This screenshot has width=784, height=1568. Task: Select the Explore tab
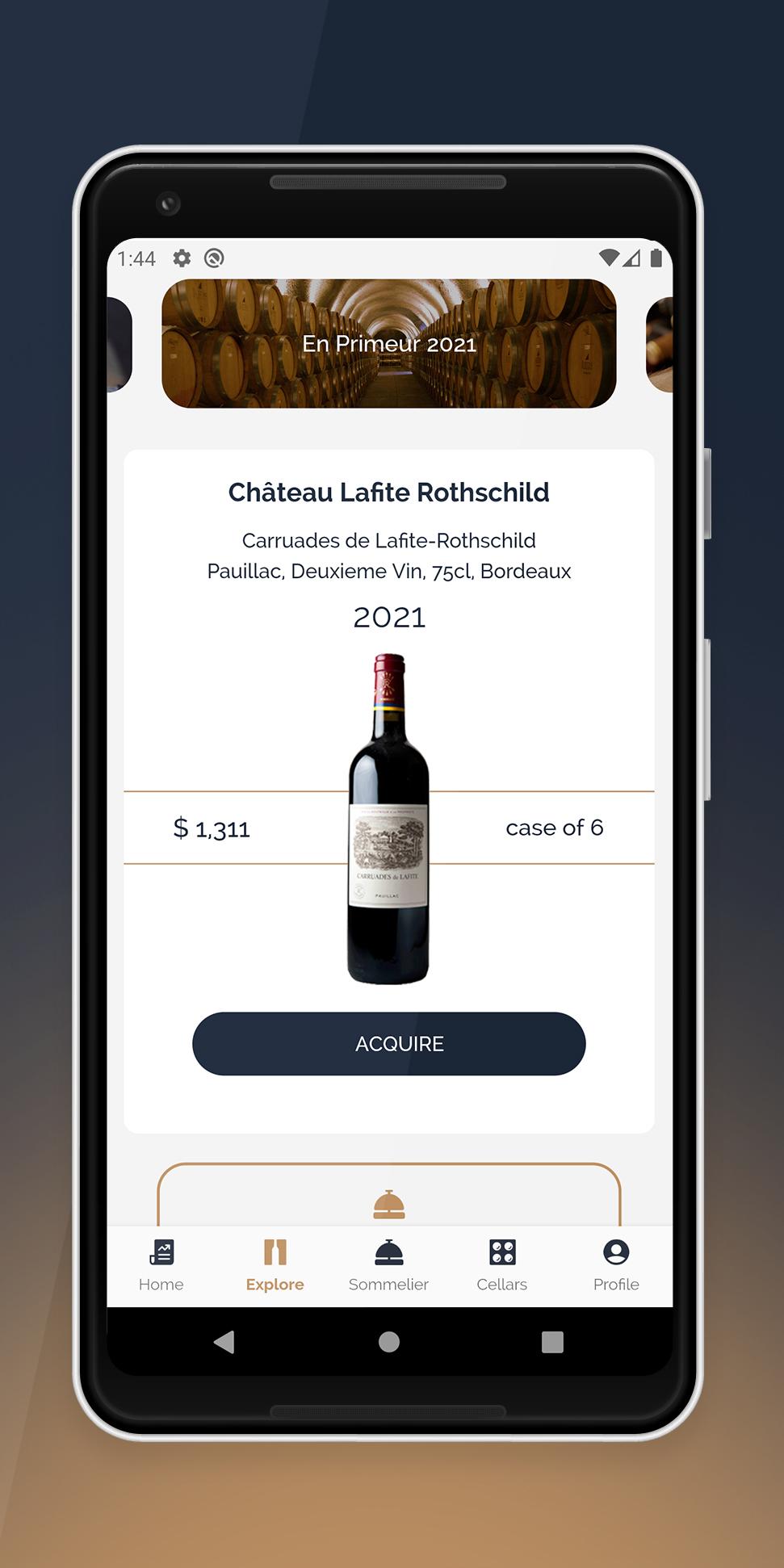[x=275, y=1265]
